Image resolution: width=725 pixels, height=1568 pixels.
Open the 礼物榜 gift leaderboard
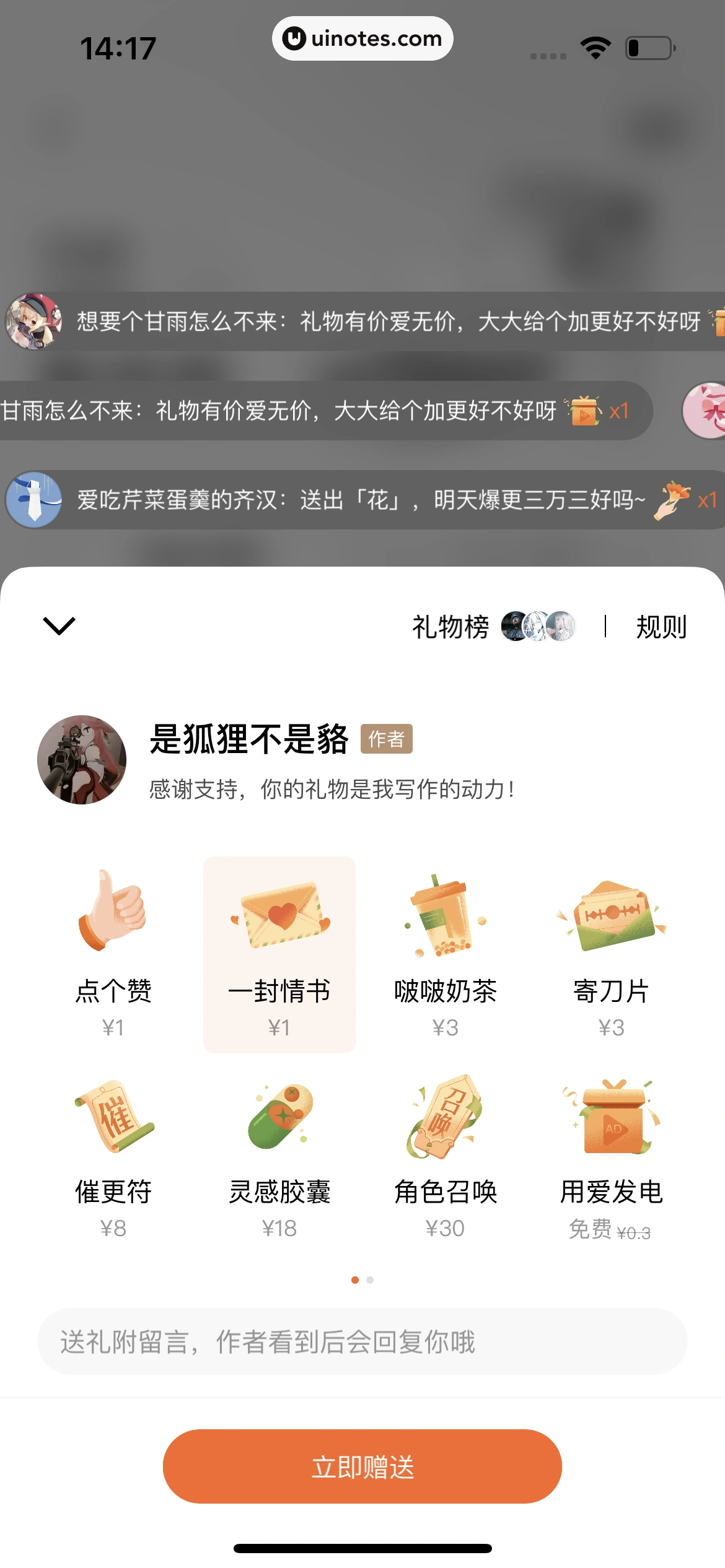[493, 627]
